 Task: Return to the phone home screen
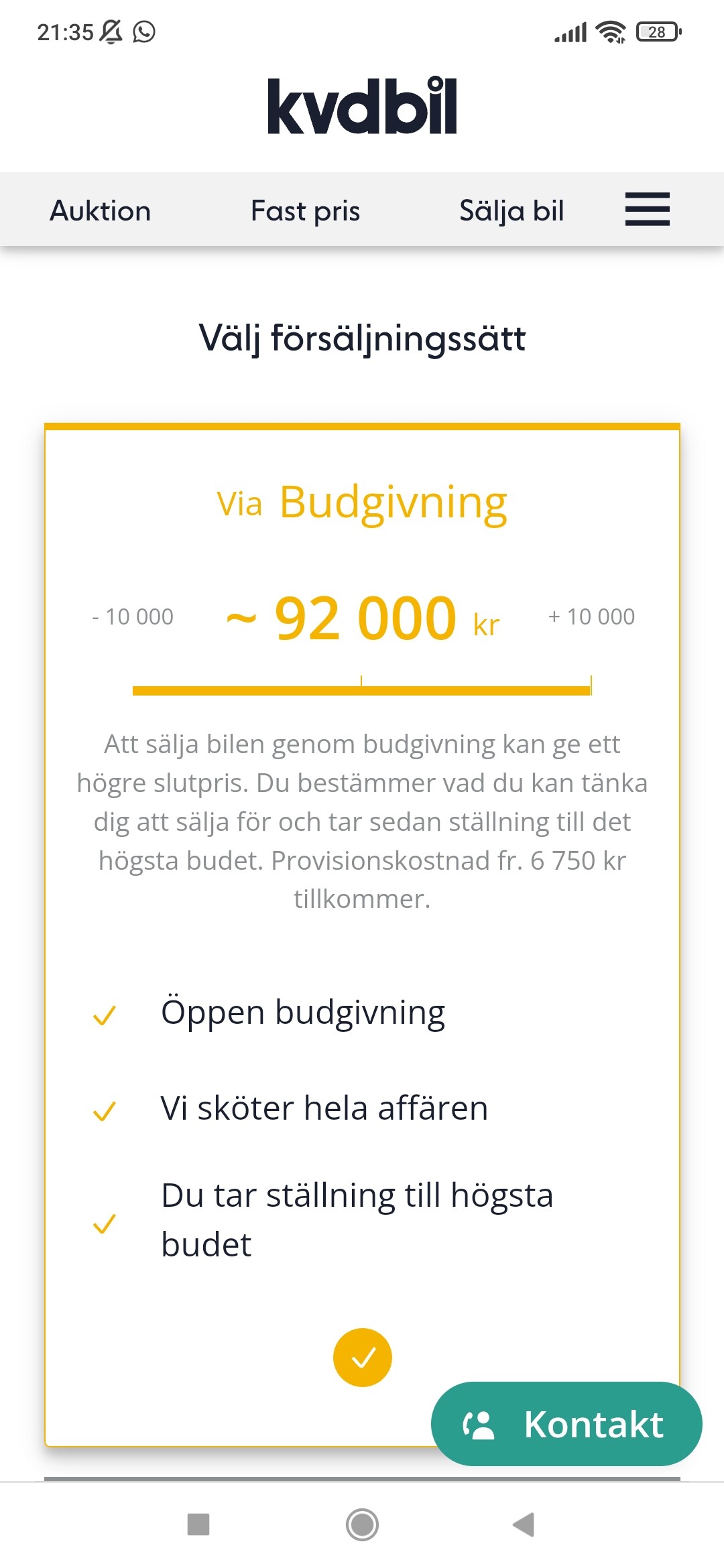tap(362, 1524)
